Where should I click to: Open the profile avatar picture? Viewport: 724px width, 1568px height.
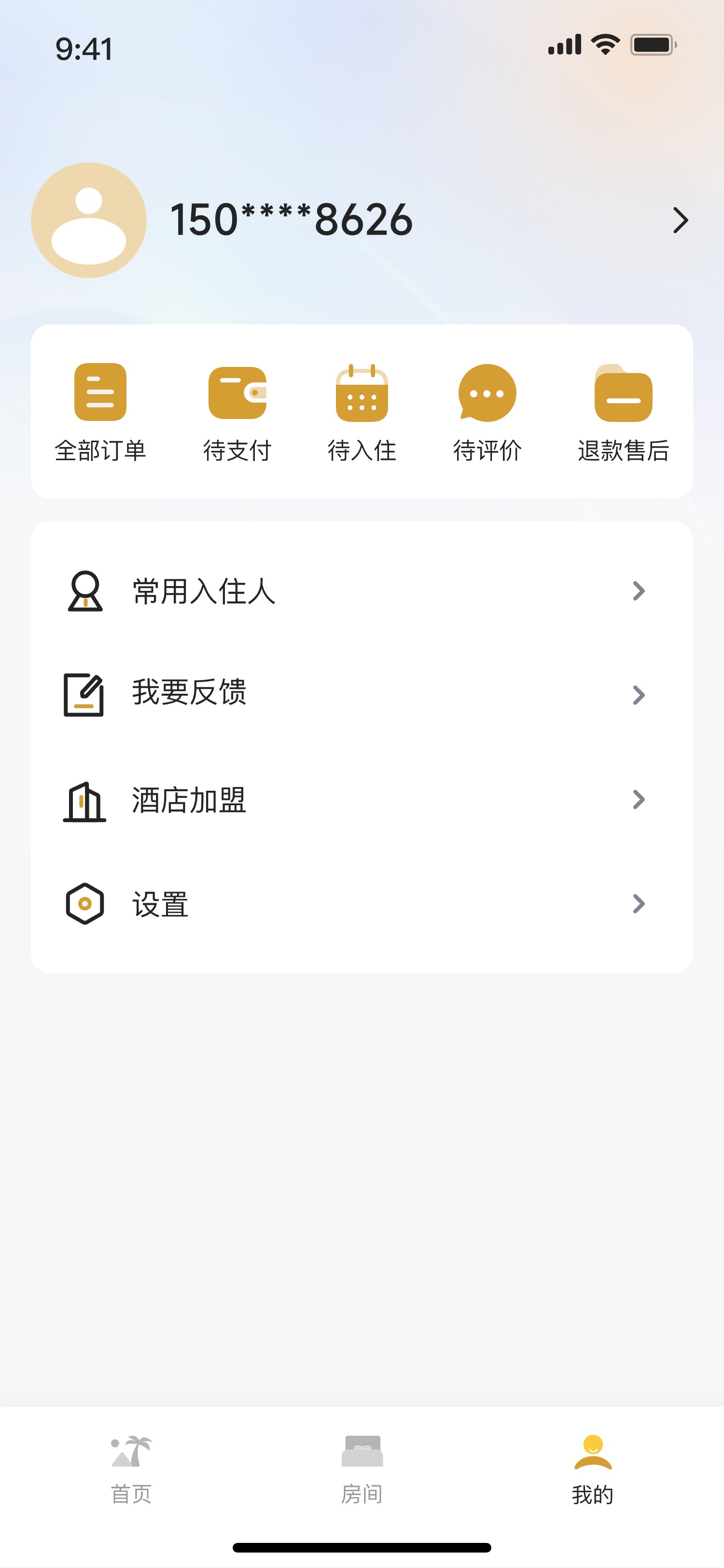point(89,220)
